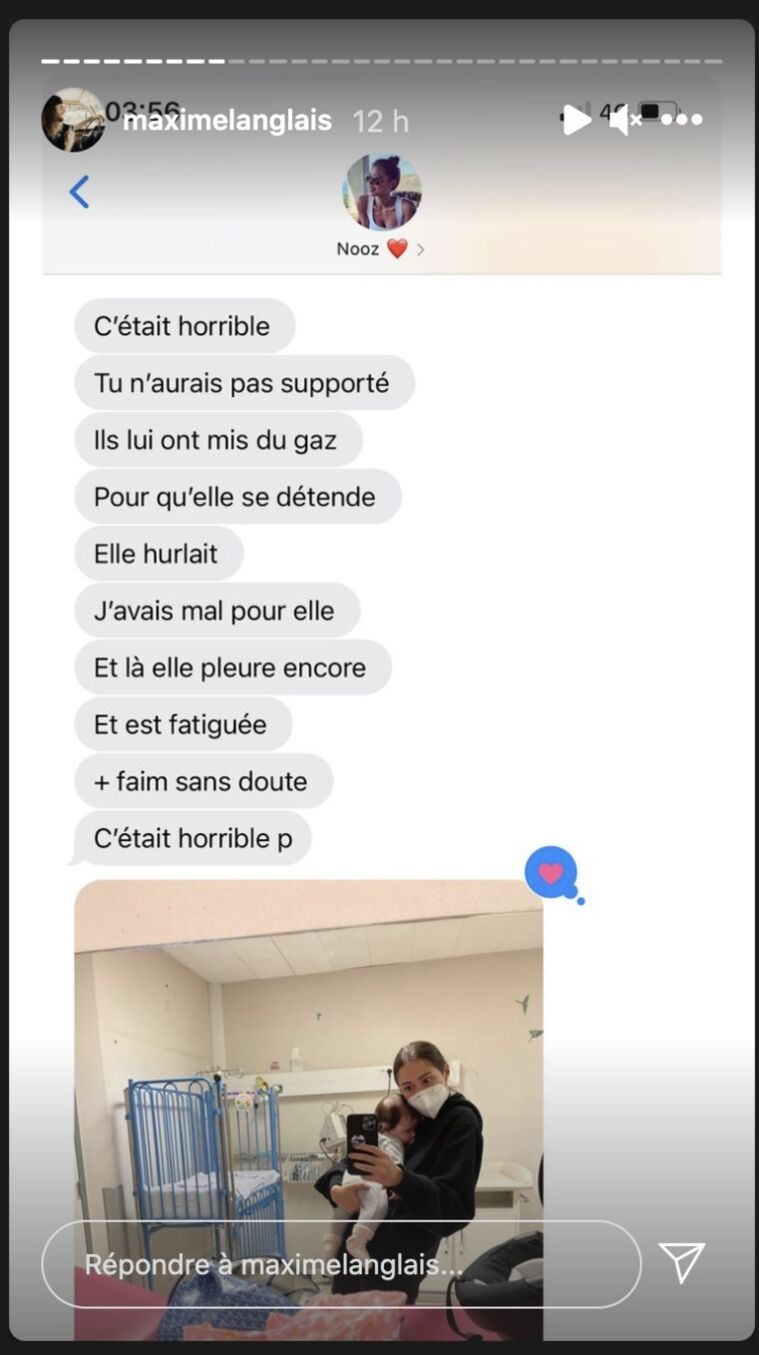Share story via paper plane icon
This screenshot has width=759, height=1355.
tap(682, 1263)
